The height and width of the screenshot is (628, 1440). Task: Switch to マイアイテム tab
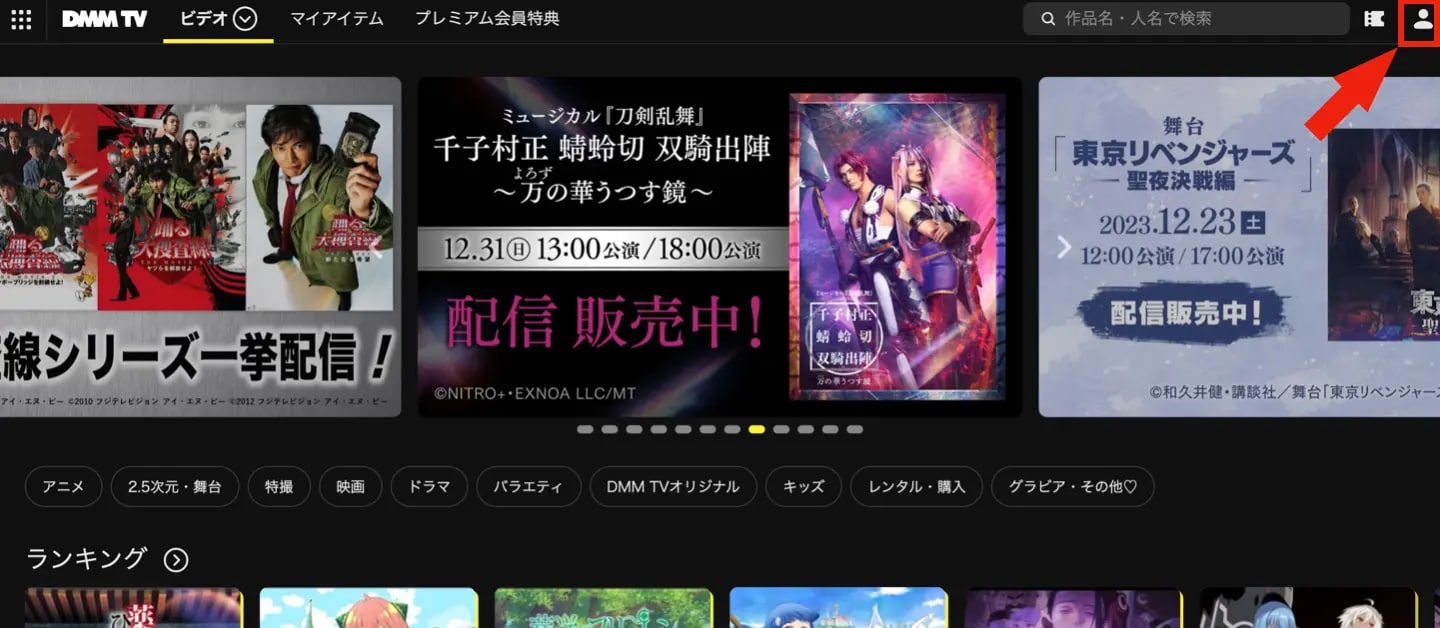point(336,19)
